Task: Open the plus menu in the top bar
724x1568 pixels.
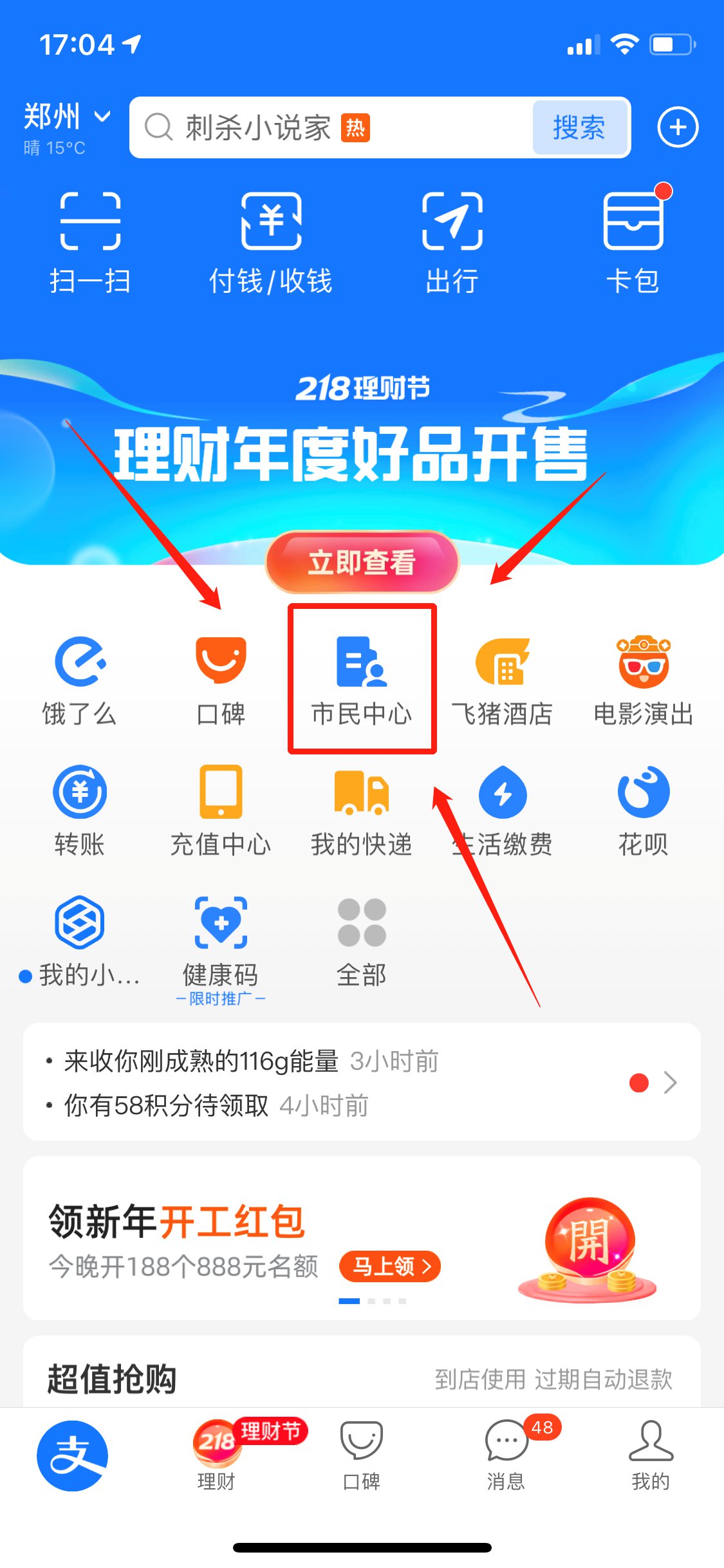Action: pos(677,127)
